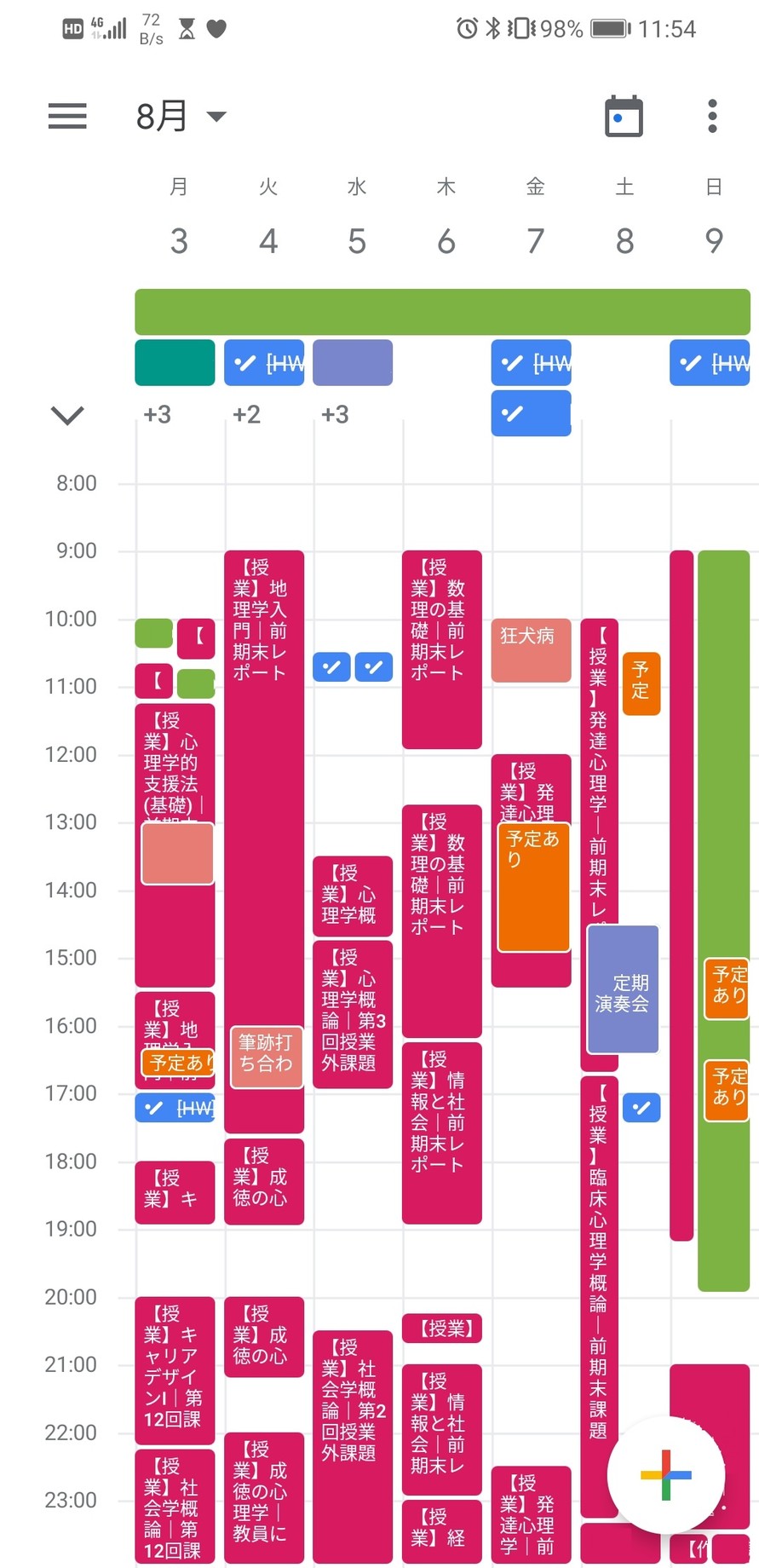Open the キャリアデザイン 第12回課 event

tap(175, 1369)
